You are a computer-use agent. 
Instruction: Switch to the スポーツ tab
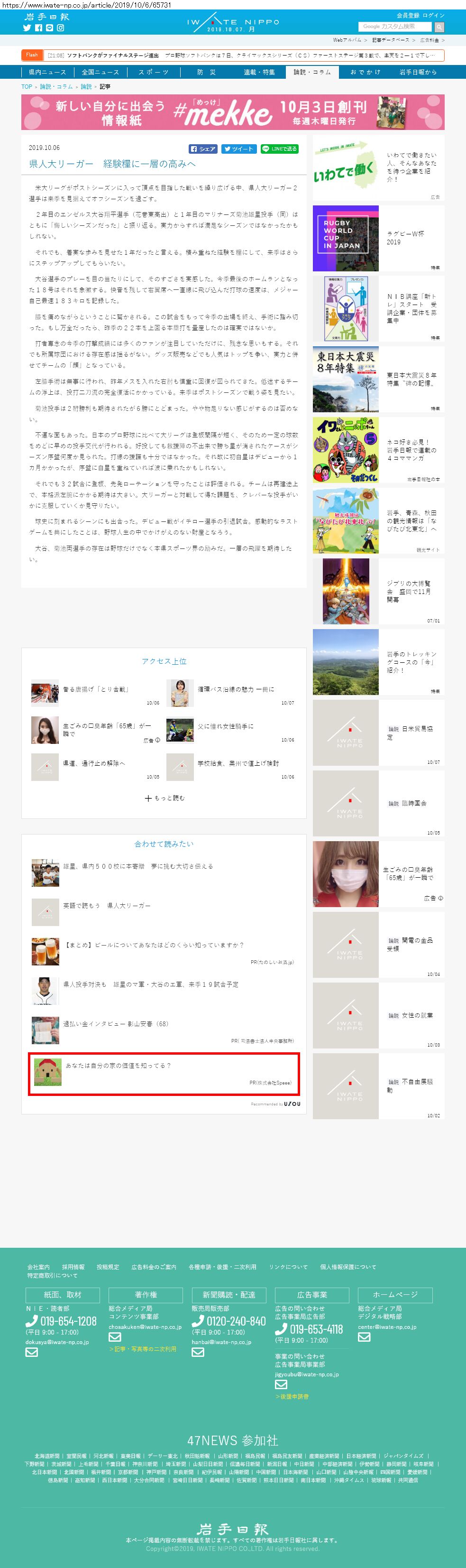[153, 72]
